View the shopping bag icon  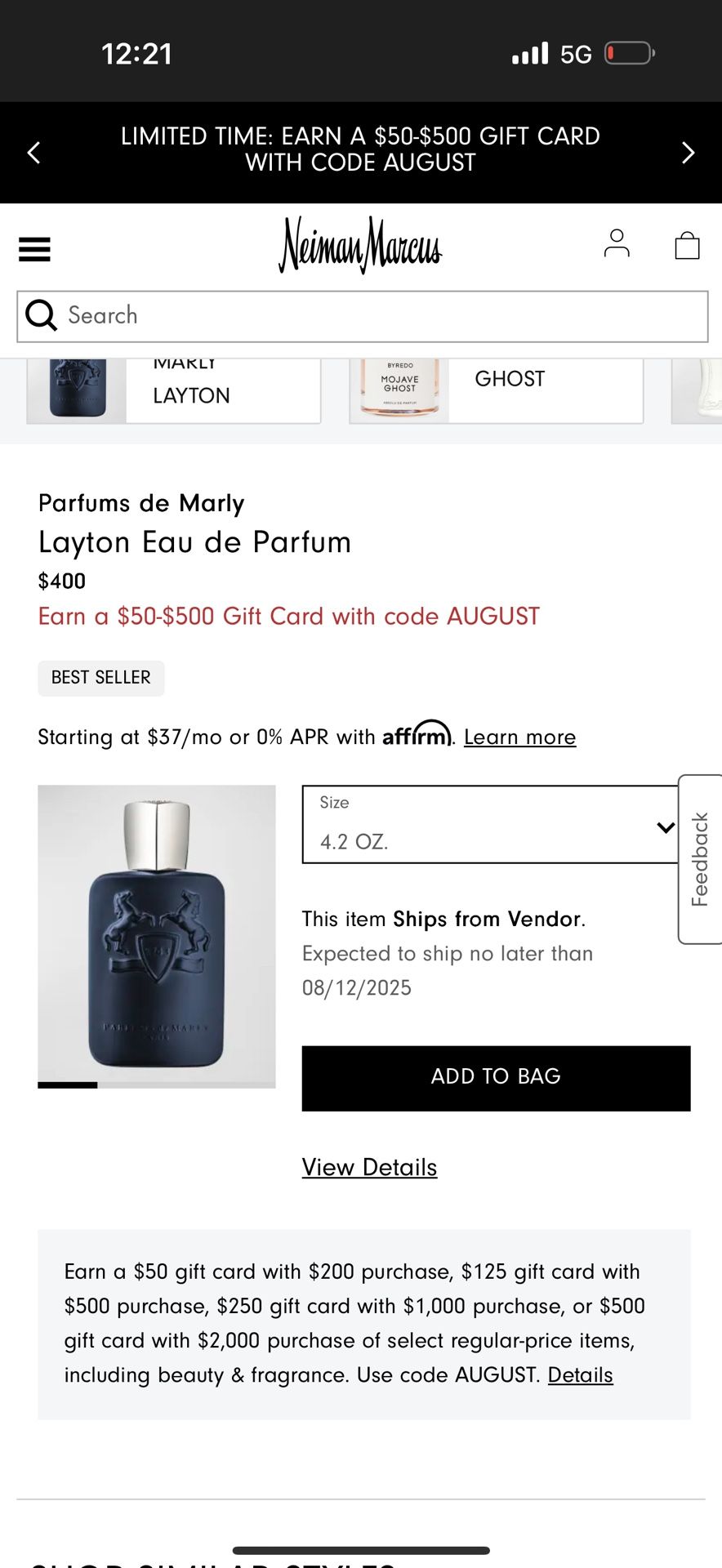(687, 244)
